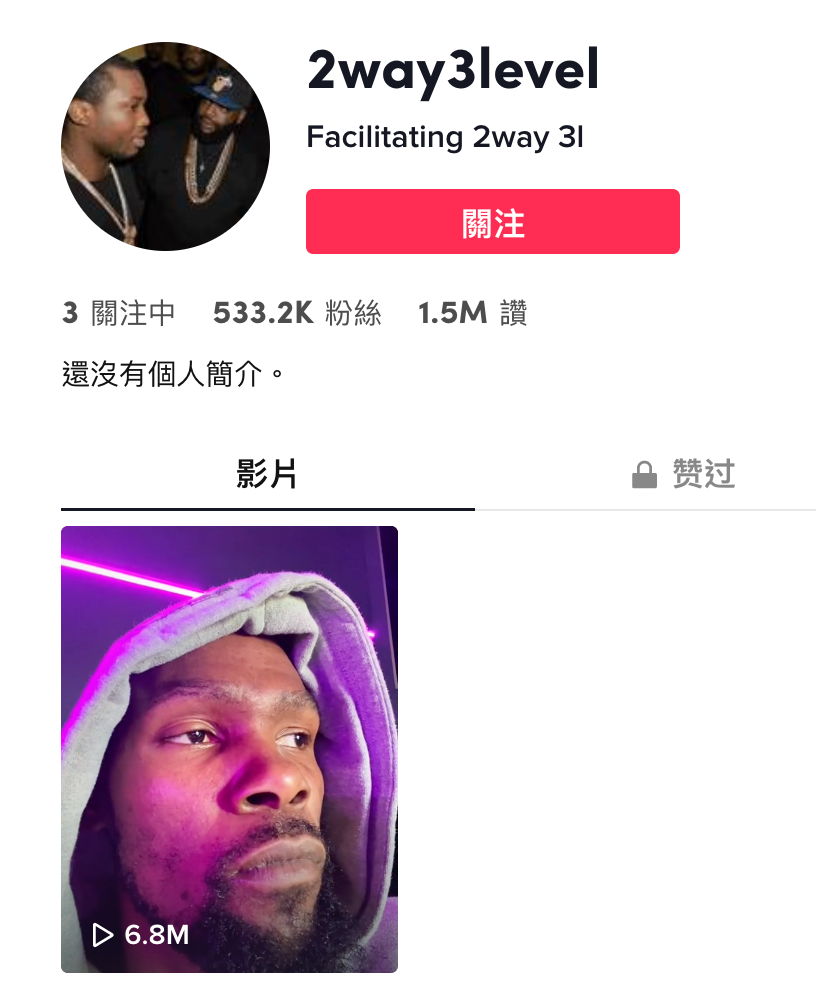The height and width of the screenshot is (1002, 816).
Task: Play the video with 6.8M views
Action: coord(229,748)
